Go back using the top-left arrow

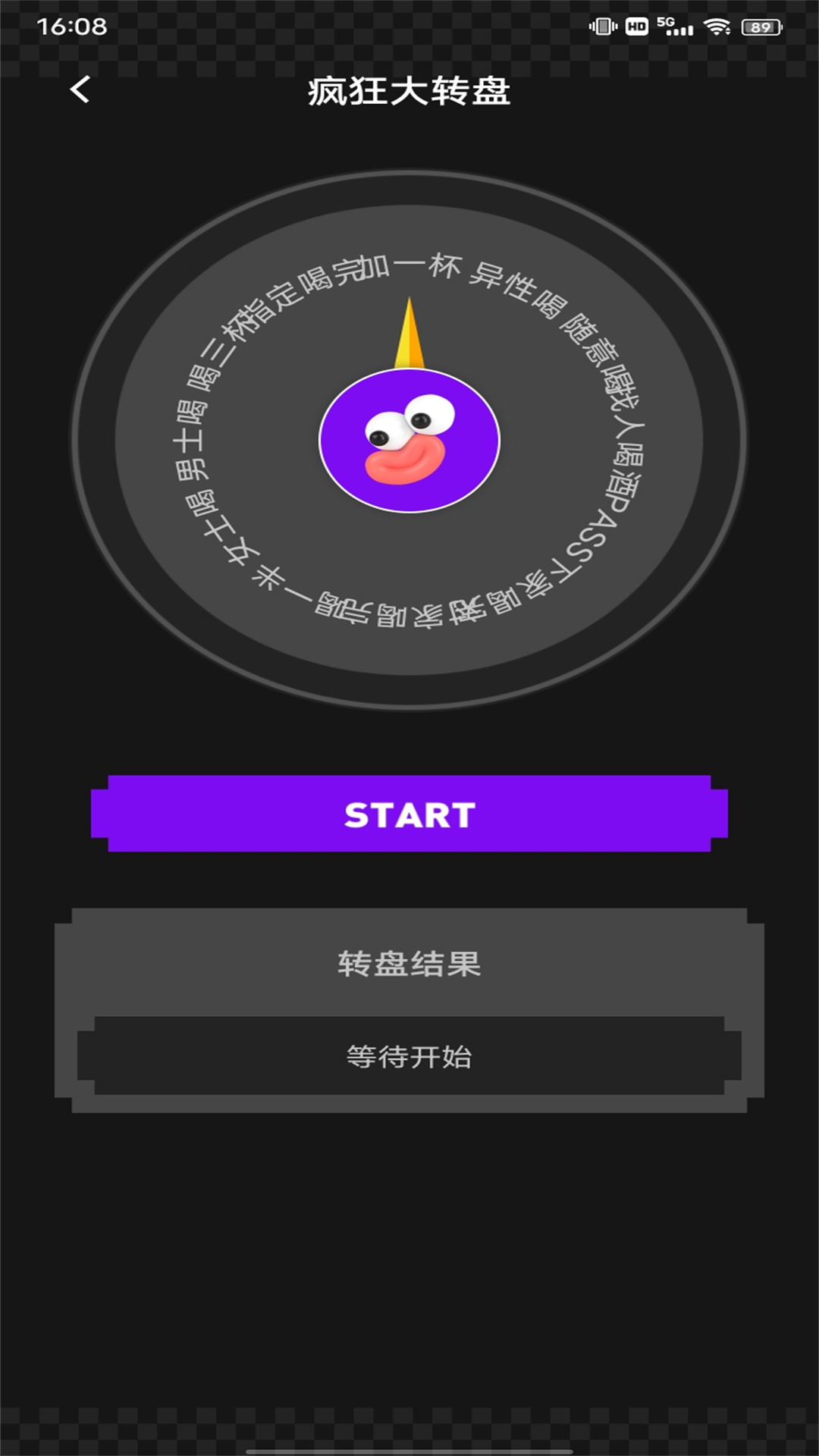[x=80, y=89]
